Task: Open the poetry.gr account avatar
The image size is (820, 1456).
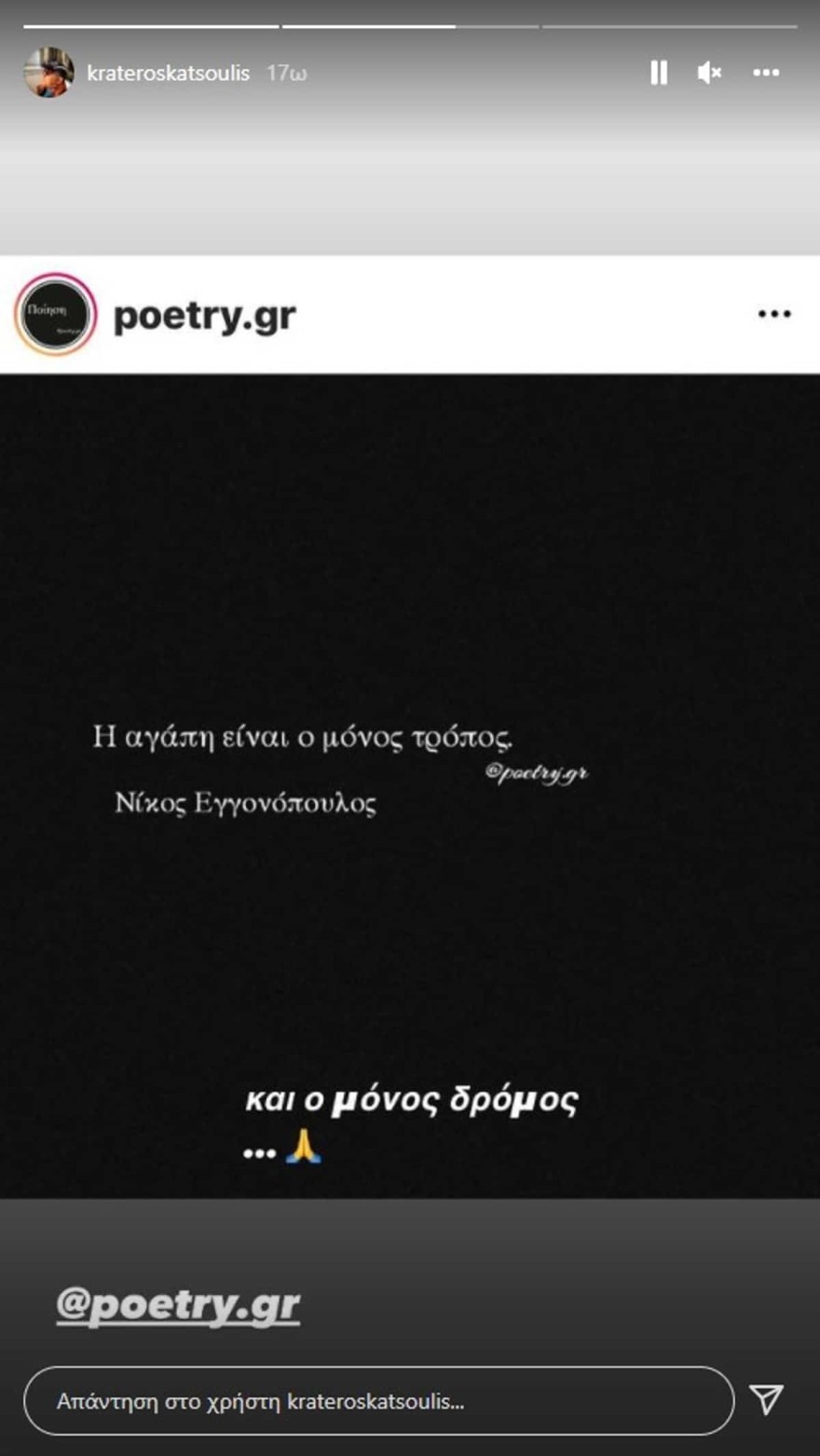Action: tap(54, 314)
